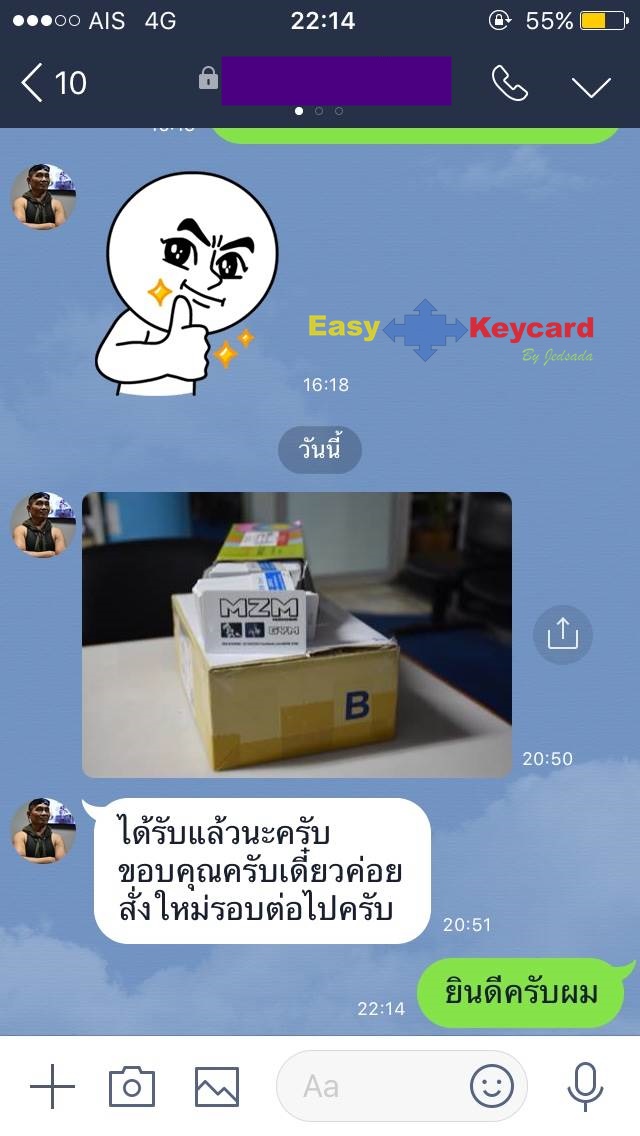Open the camera to take a photo
The width and height of the screenshot is (640, 1136).
(132, 1085)
